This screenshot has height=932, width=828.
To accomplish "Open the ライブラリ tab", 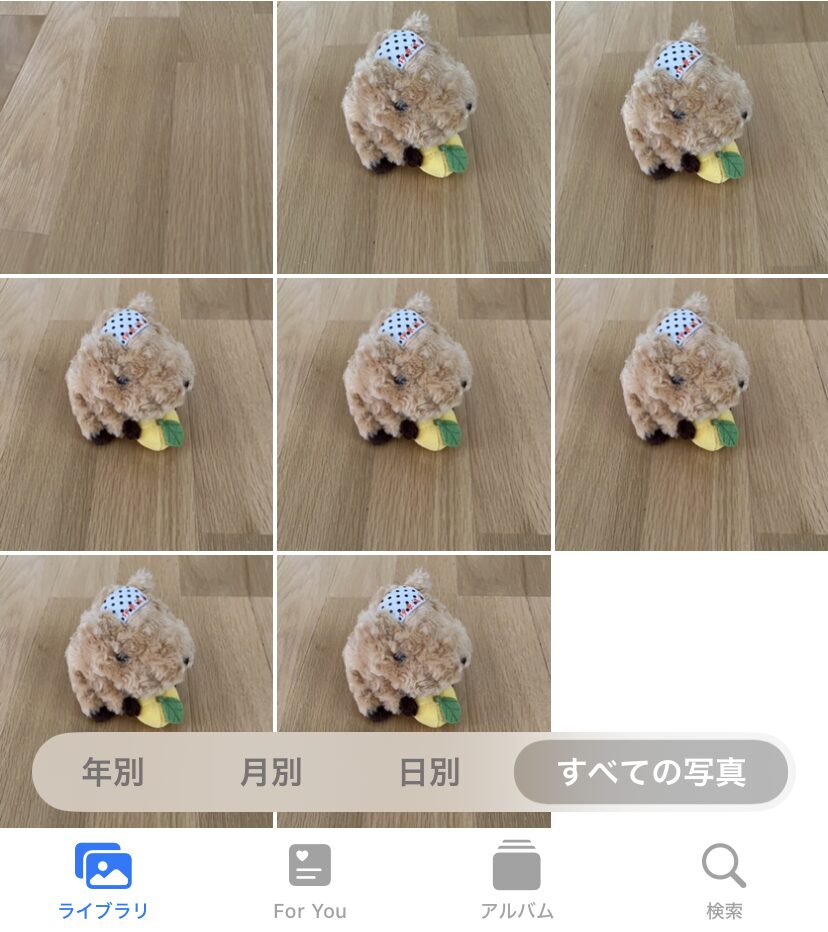I will [103, 880].
